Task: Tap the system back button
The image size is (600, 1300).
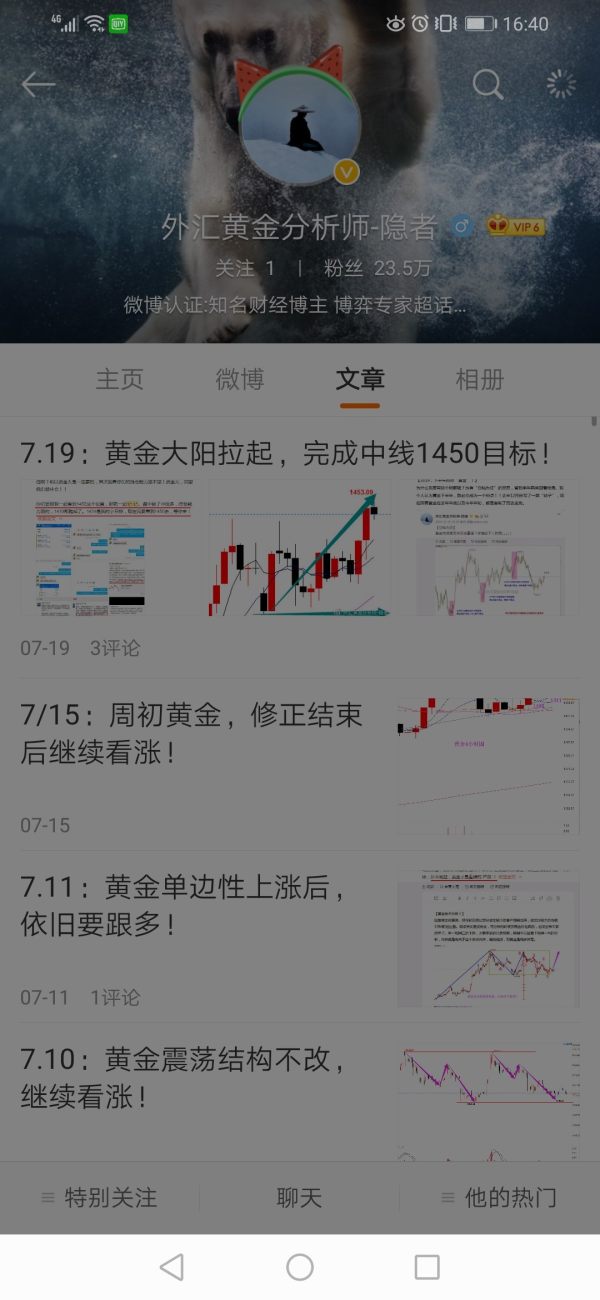Action: click(172, 1267)
